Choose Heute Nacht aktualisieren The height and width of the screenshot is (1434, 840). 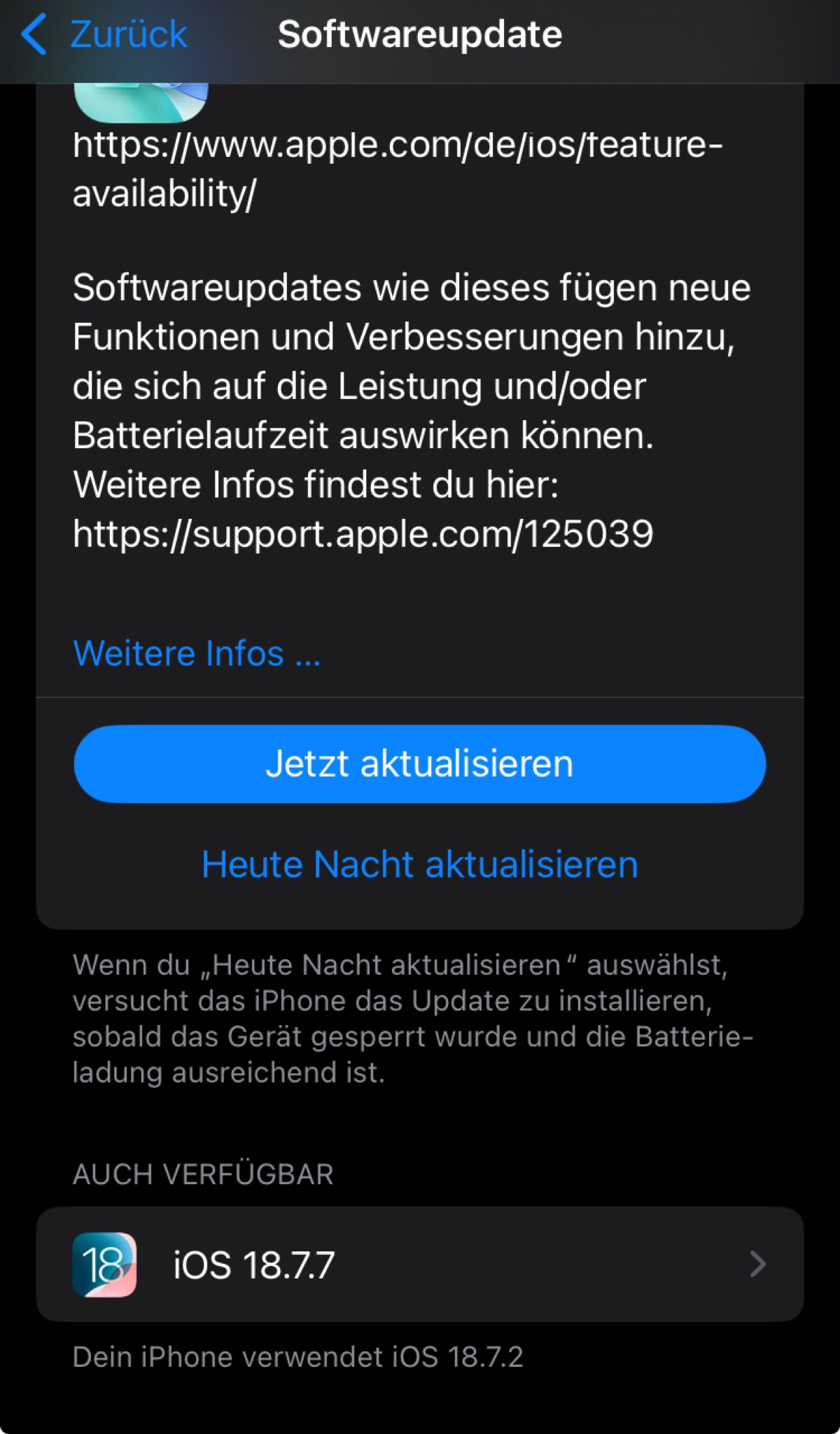[x=420, y=864]
